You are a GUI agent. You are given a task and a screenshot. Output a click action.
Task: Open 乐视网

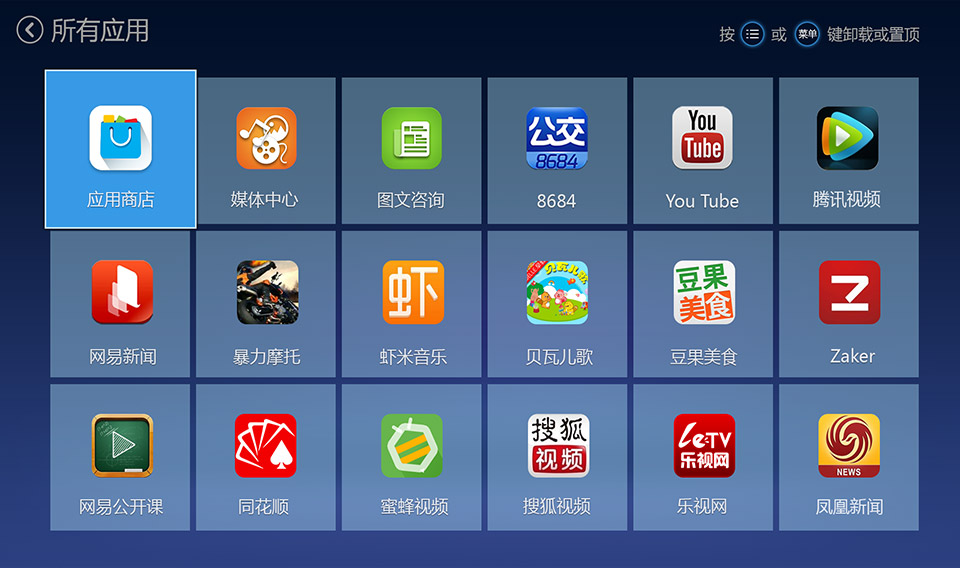pyautogui.click(x=702, y=457)
